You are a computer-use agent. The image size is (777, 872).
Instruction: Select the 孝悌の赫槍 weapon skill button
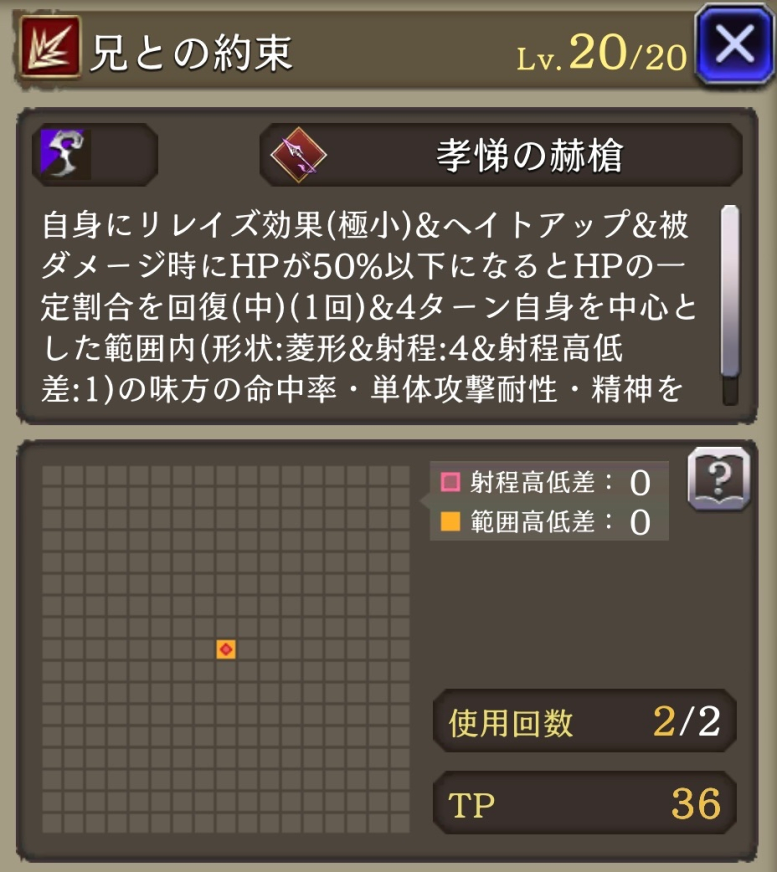[x=501, y=155]
